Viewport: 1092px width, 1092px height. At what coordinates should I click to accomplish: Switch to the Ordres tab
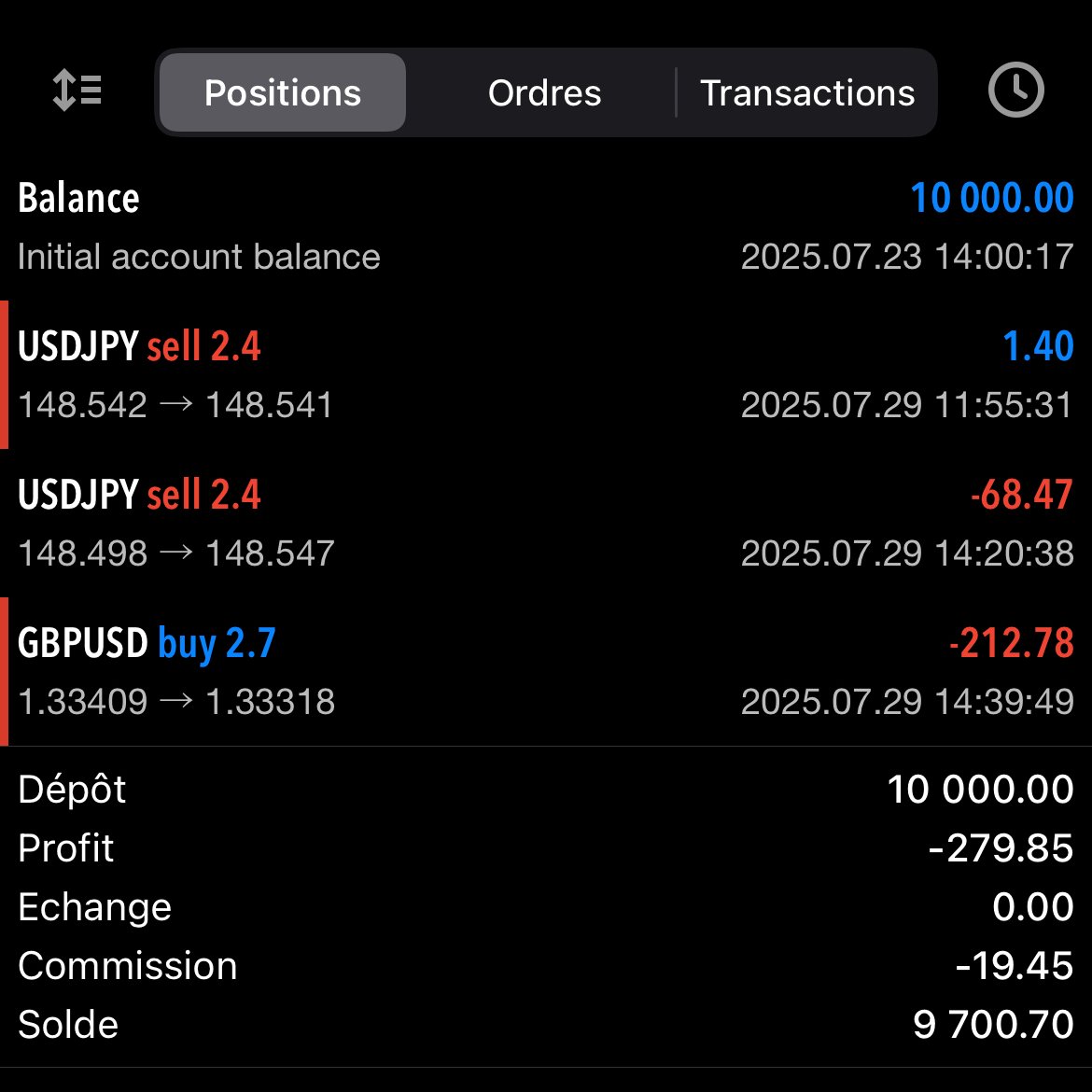[x=544, y=92]
